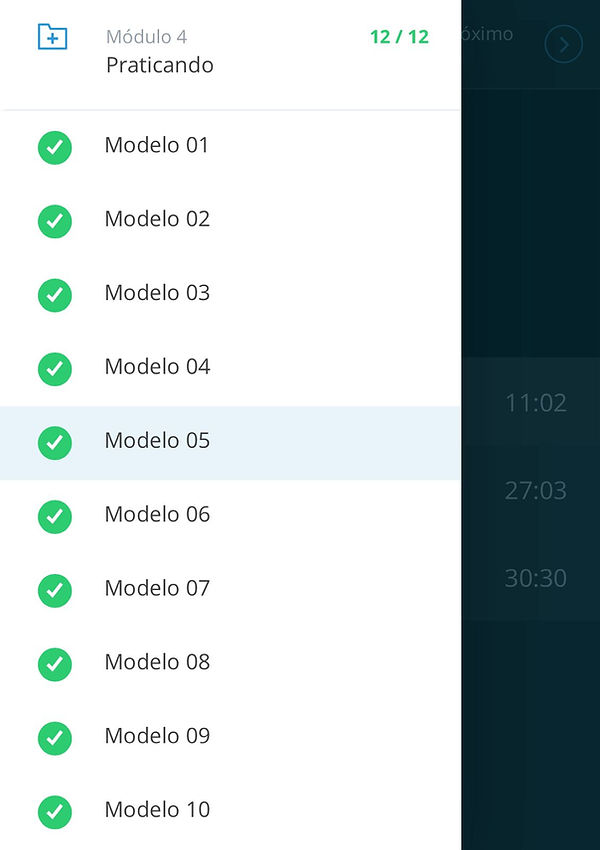Screen dimensions: 600x850
Task: Open Modelo 01 lesson
Action: [x=157, y=146]
